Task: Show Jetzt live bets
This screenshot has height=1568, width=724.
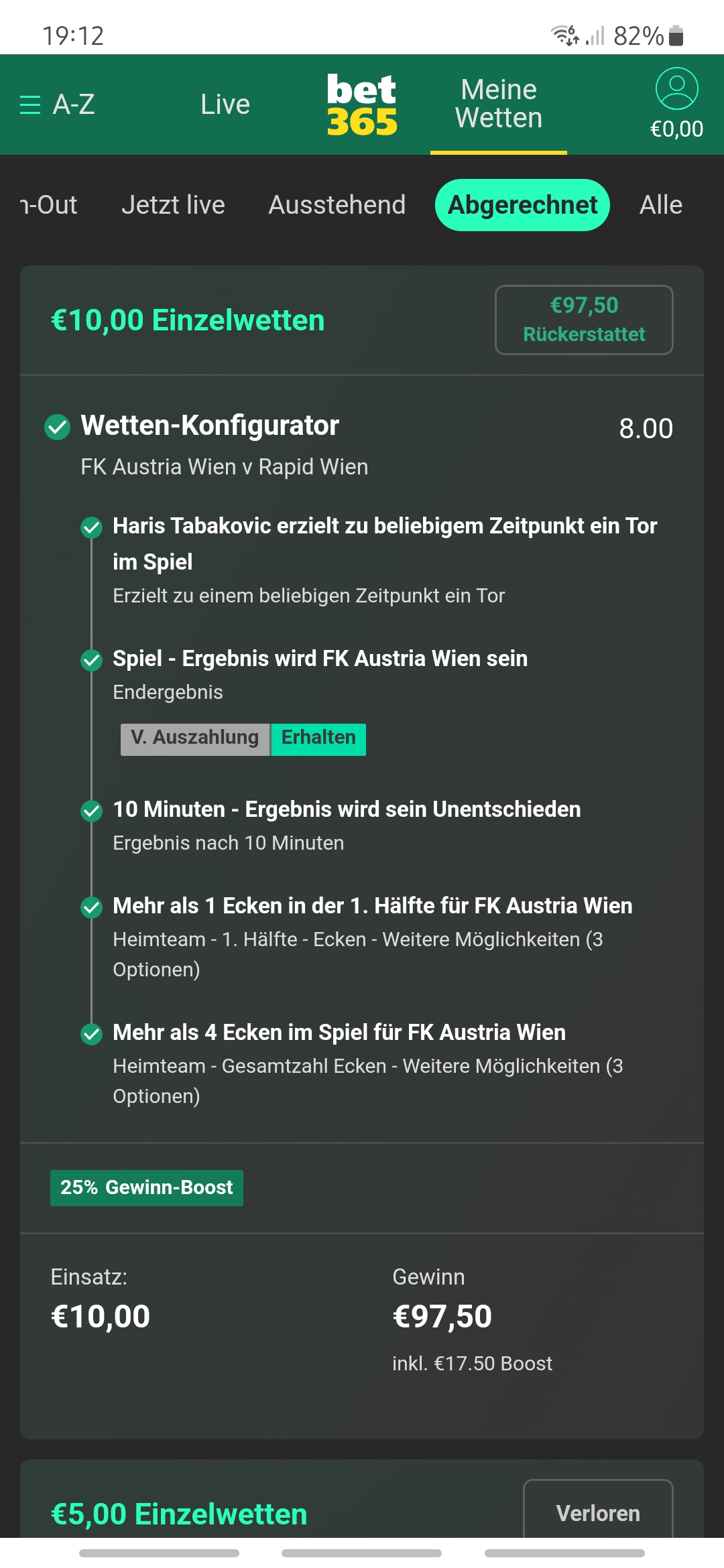Action: (173, 205)
